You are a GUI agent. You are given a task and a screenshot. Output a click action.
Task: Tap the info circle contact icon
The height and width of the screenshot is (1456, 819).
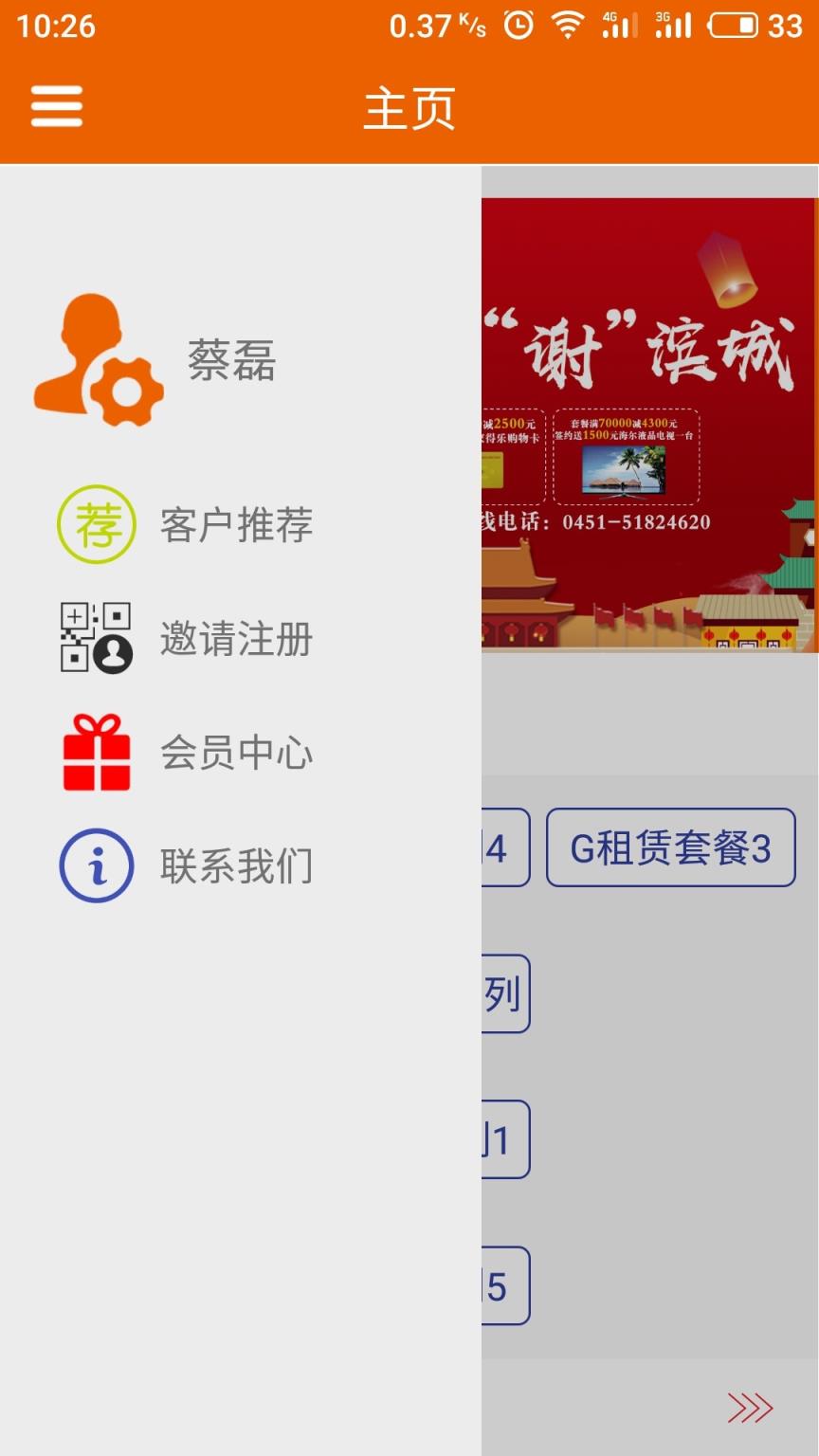95,864
